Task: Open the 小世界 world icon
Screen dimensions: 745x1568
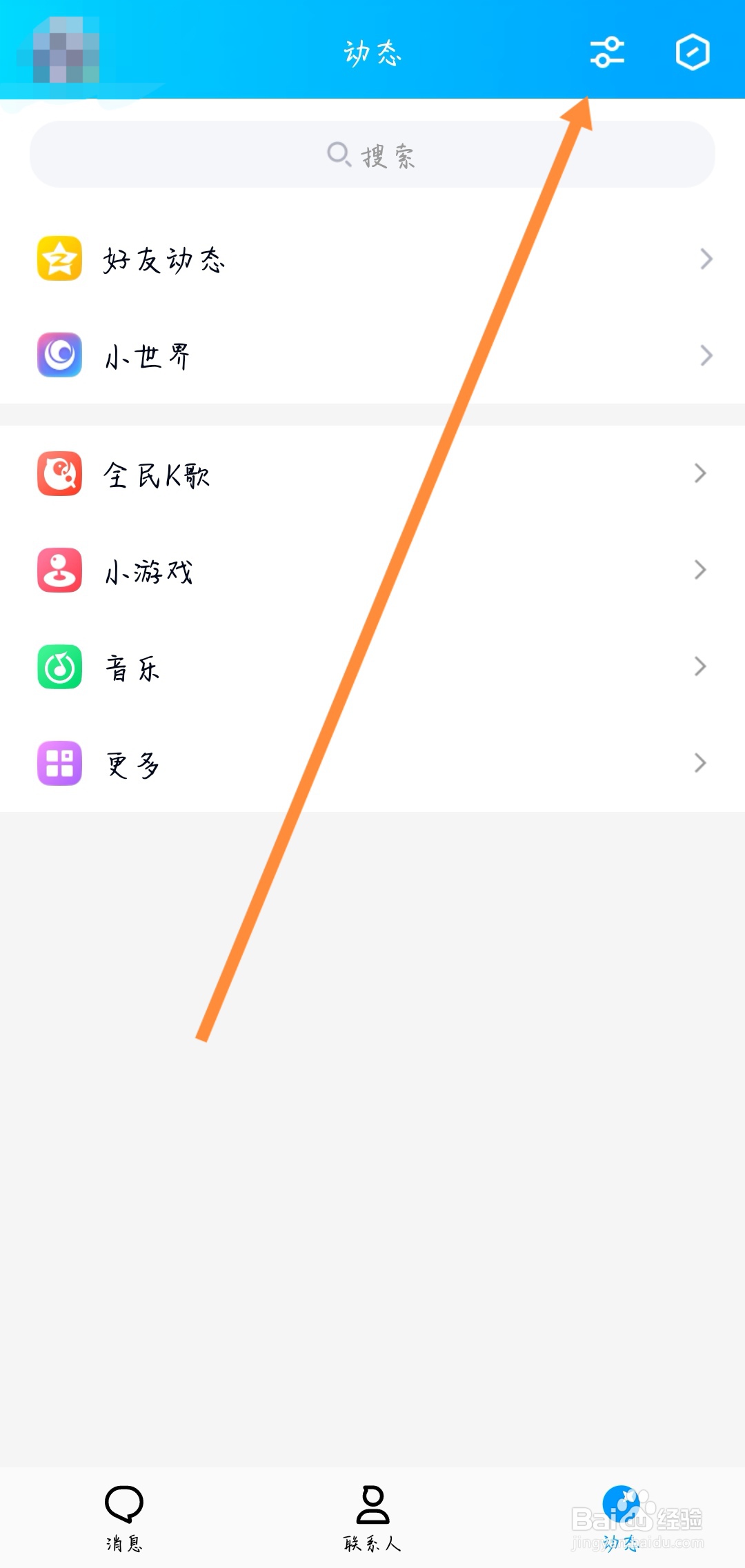Action: [x=59, y=356]
